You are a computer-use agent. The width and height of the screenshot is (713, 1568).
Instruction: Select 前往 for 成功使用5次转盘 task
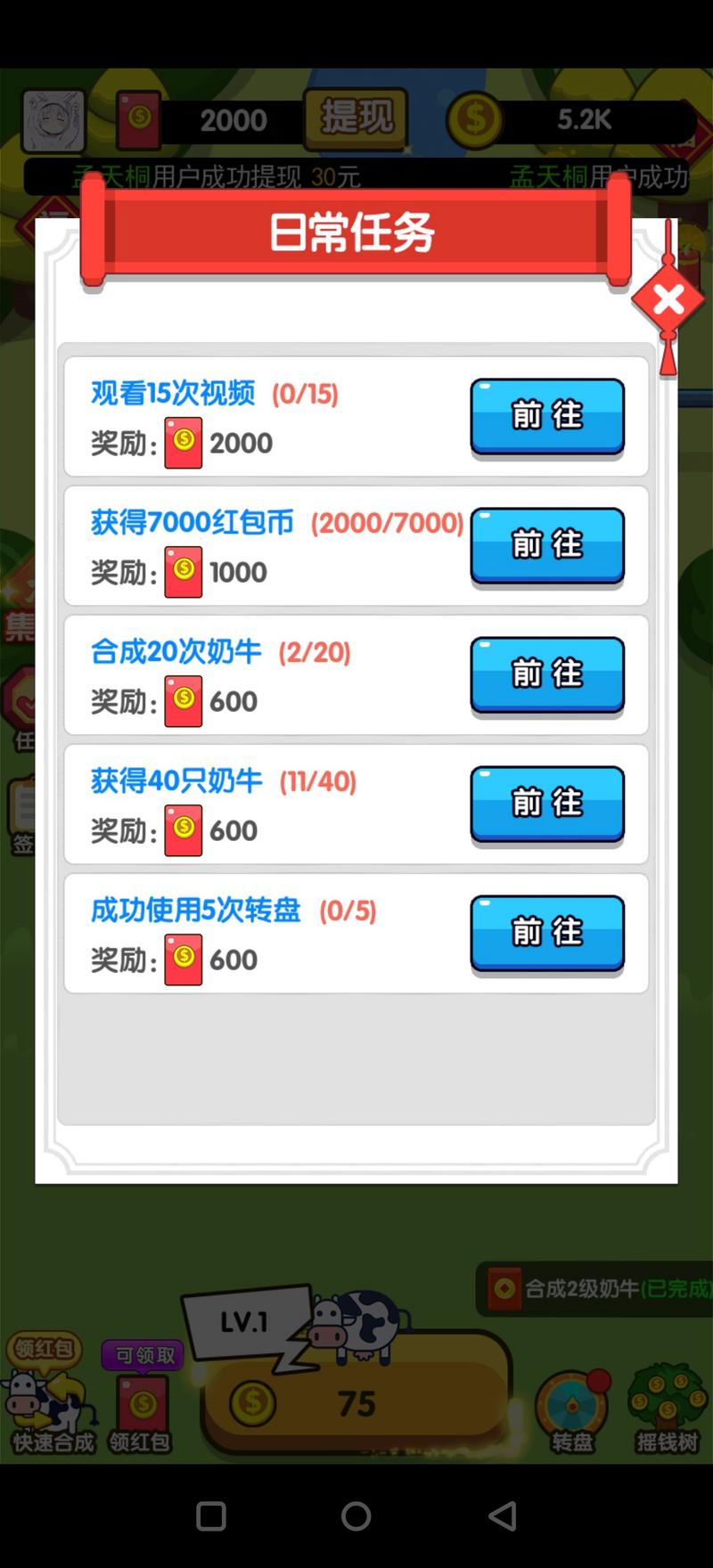pos(547,932)
